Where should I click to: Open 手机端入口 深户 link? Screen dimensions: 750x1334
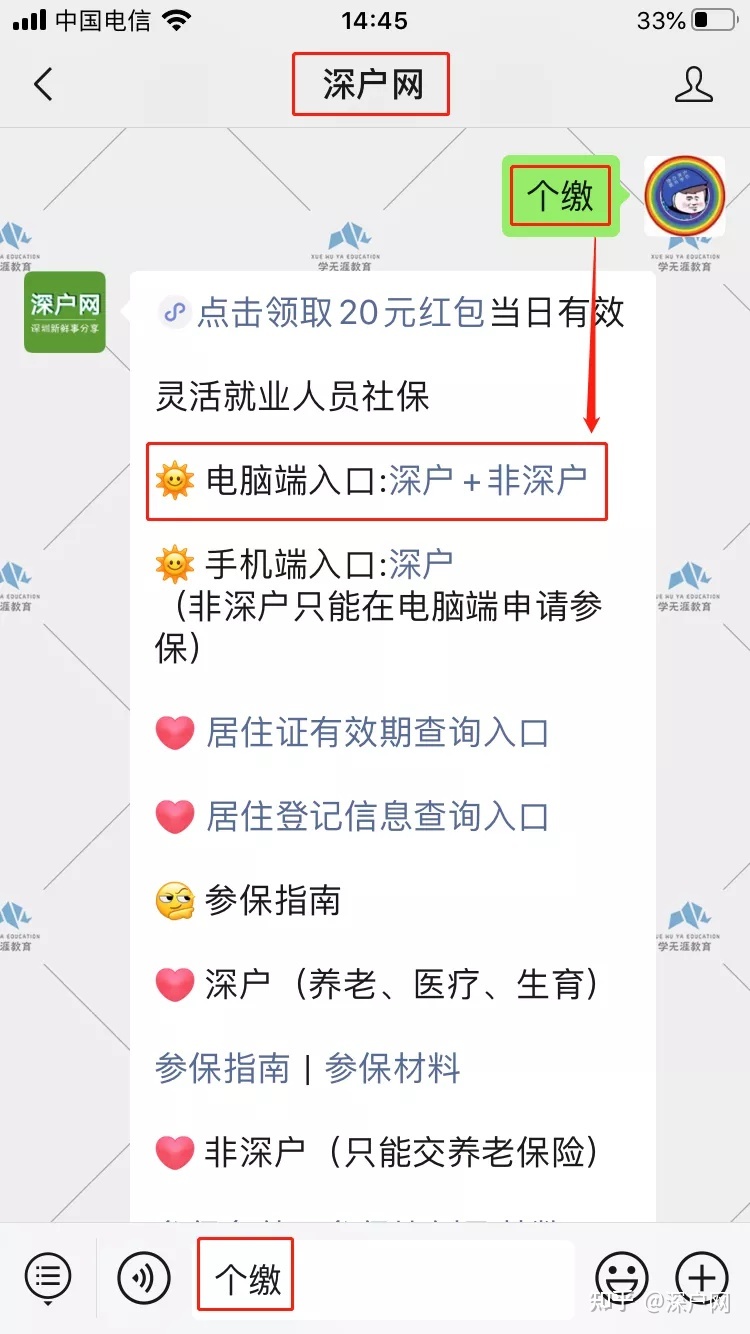point(420,564)
